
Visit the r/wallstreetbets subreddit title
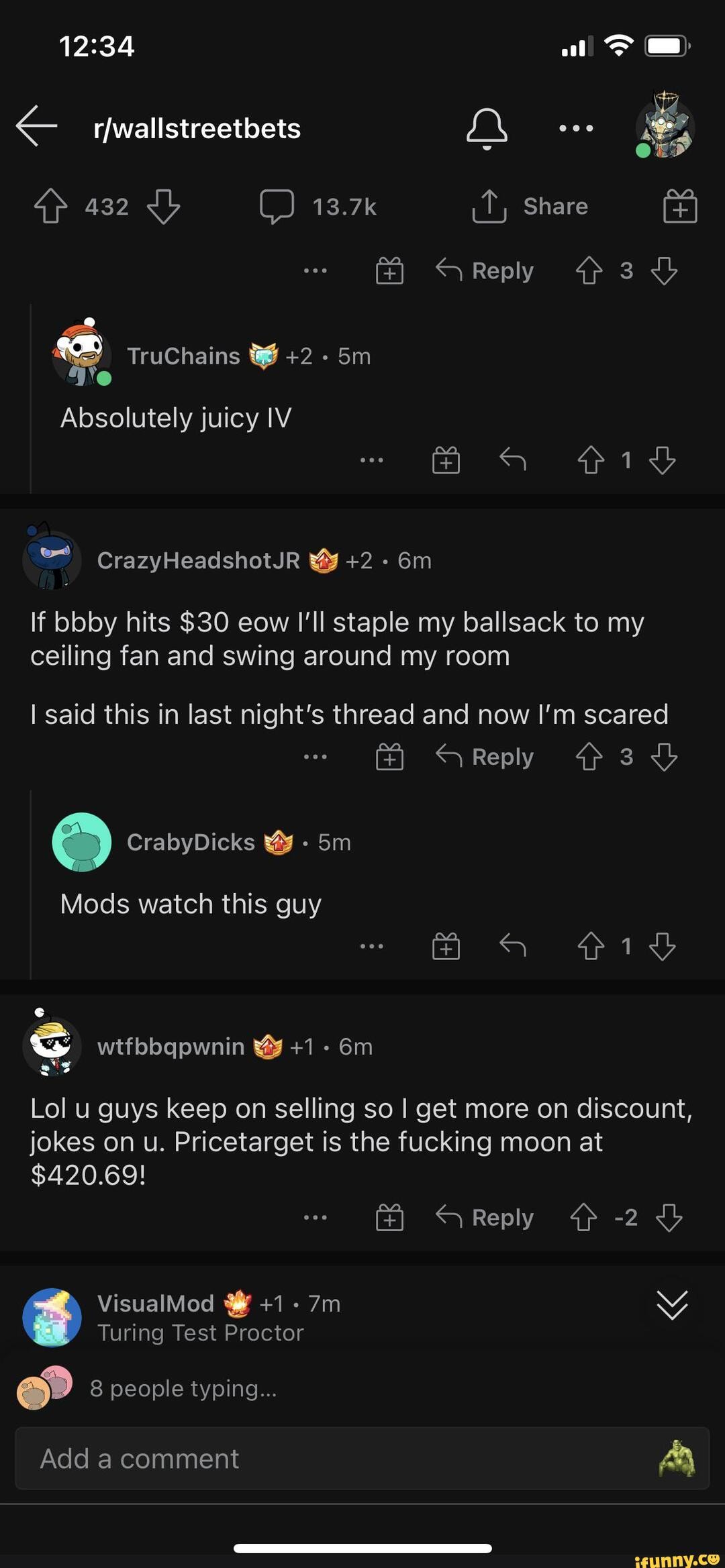(196, 127)
